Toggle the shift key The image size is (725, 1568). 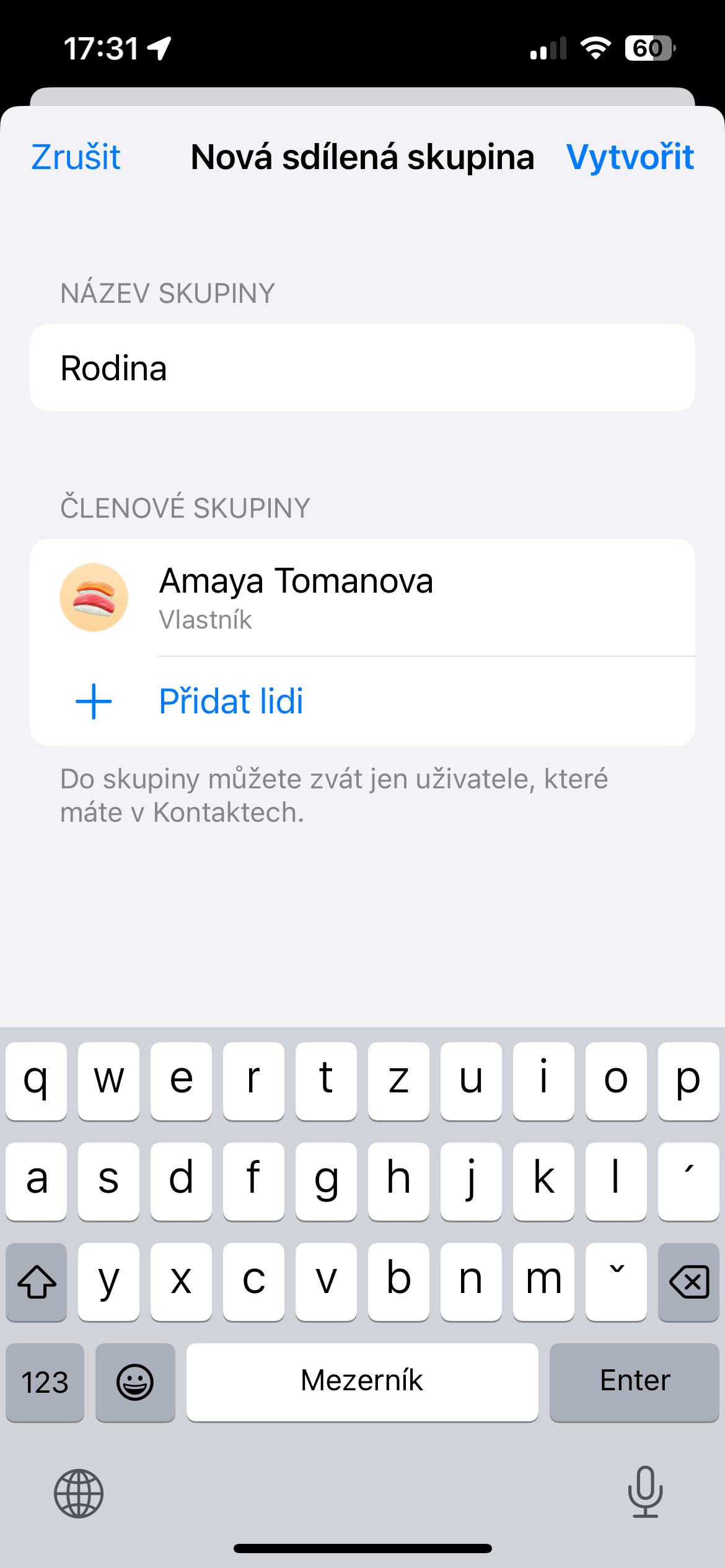point(37,1282)
